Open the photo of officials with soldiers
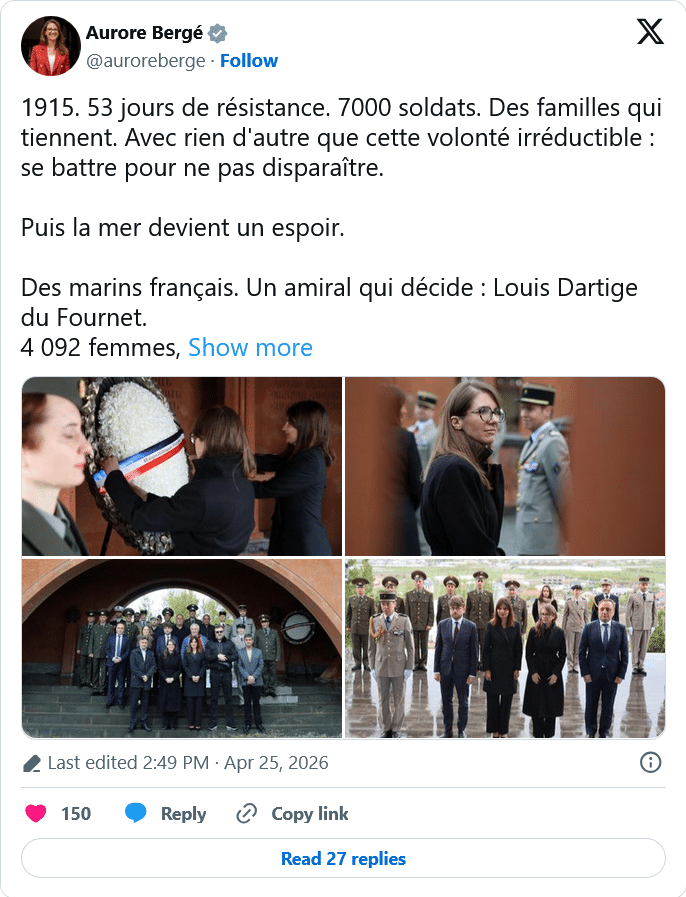This screenshot has height=897, width=686. coord(505,648)
